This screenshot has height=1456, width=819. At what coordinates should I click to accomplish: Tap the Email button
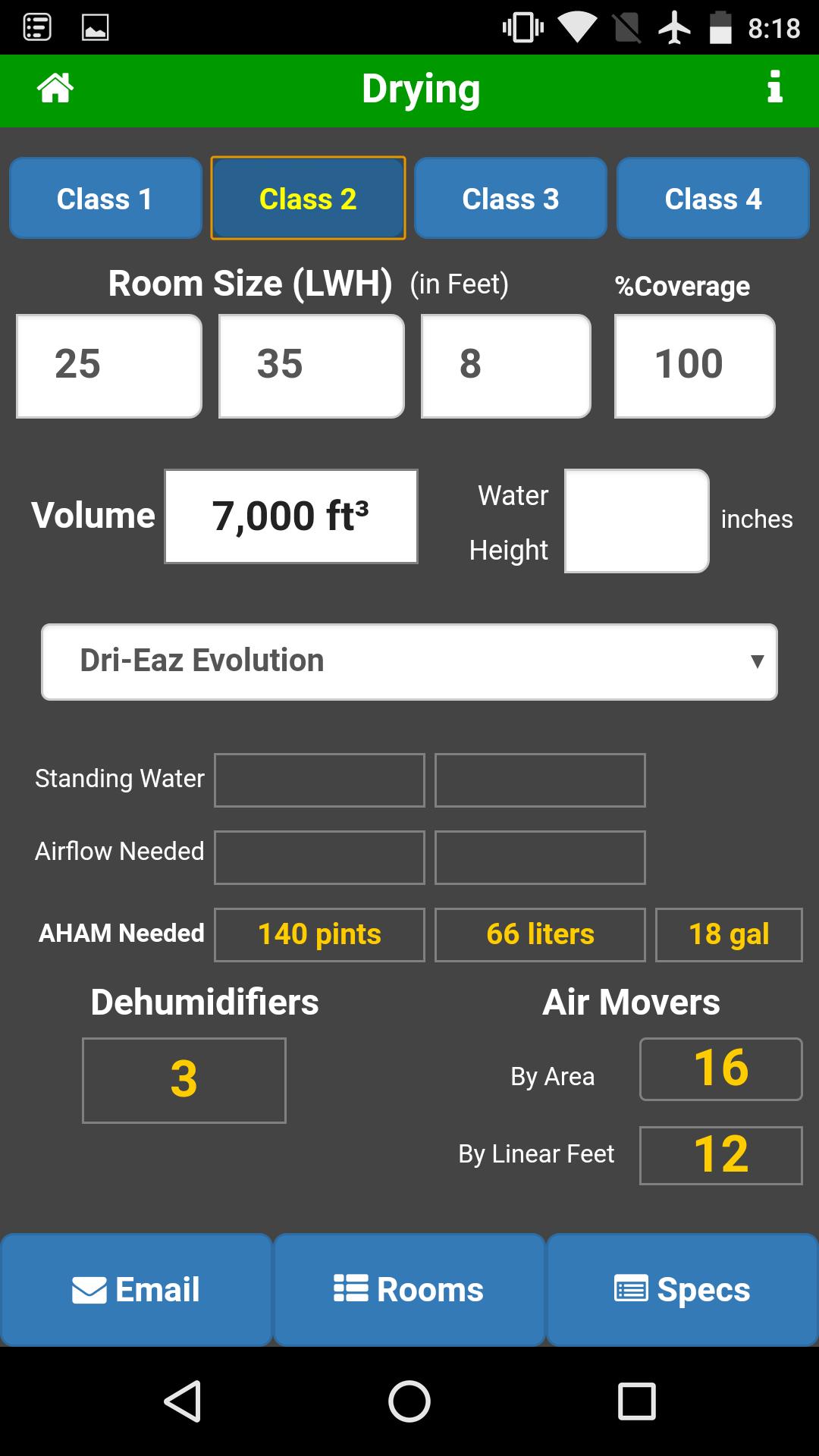pos(136,1289)
